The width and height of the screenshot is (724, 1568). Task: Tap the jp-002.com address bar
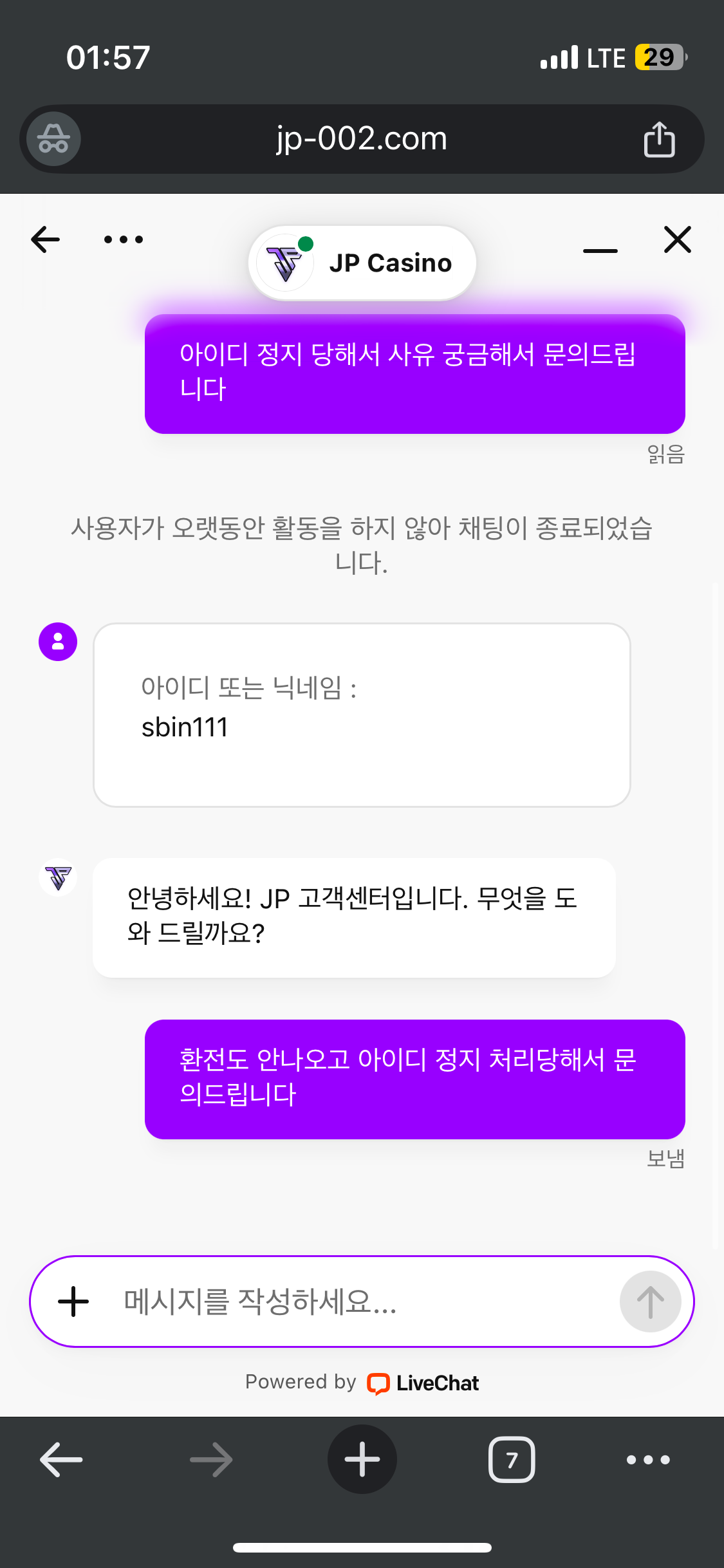(x=362, y=138)
